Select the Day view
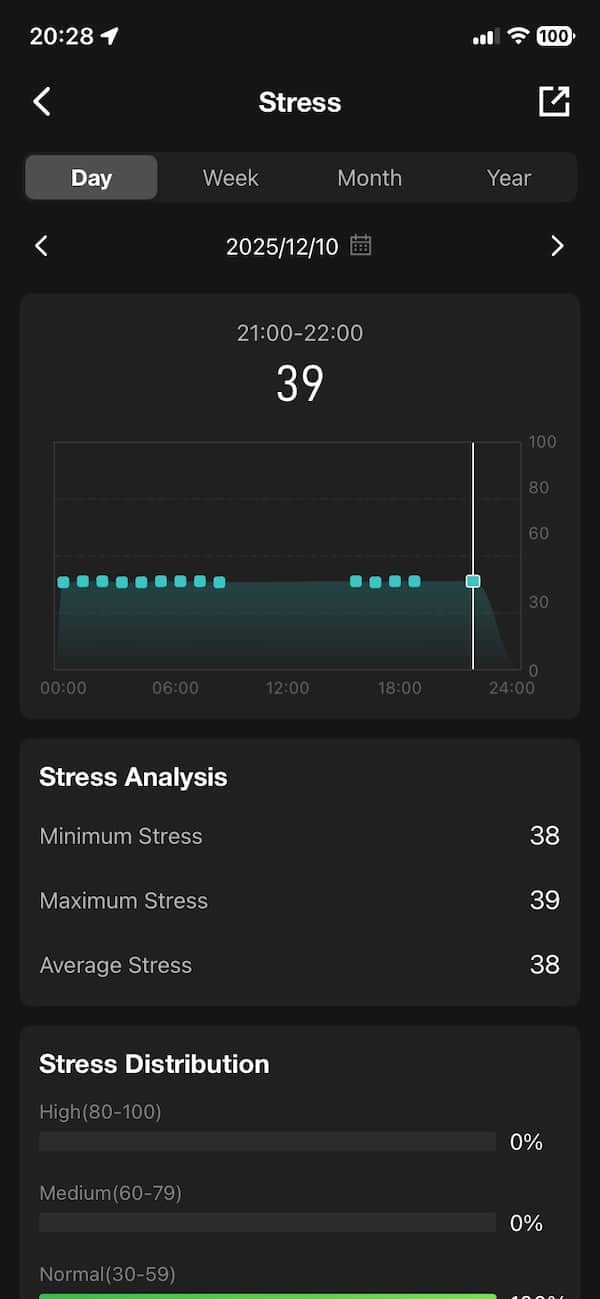 [x=91, y=178]
